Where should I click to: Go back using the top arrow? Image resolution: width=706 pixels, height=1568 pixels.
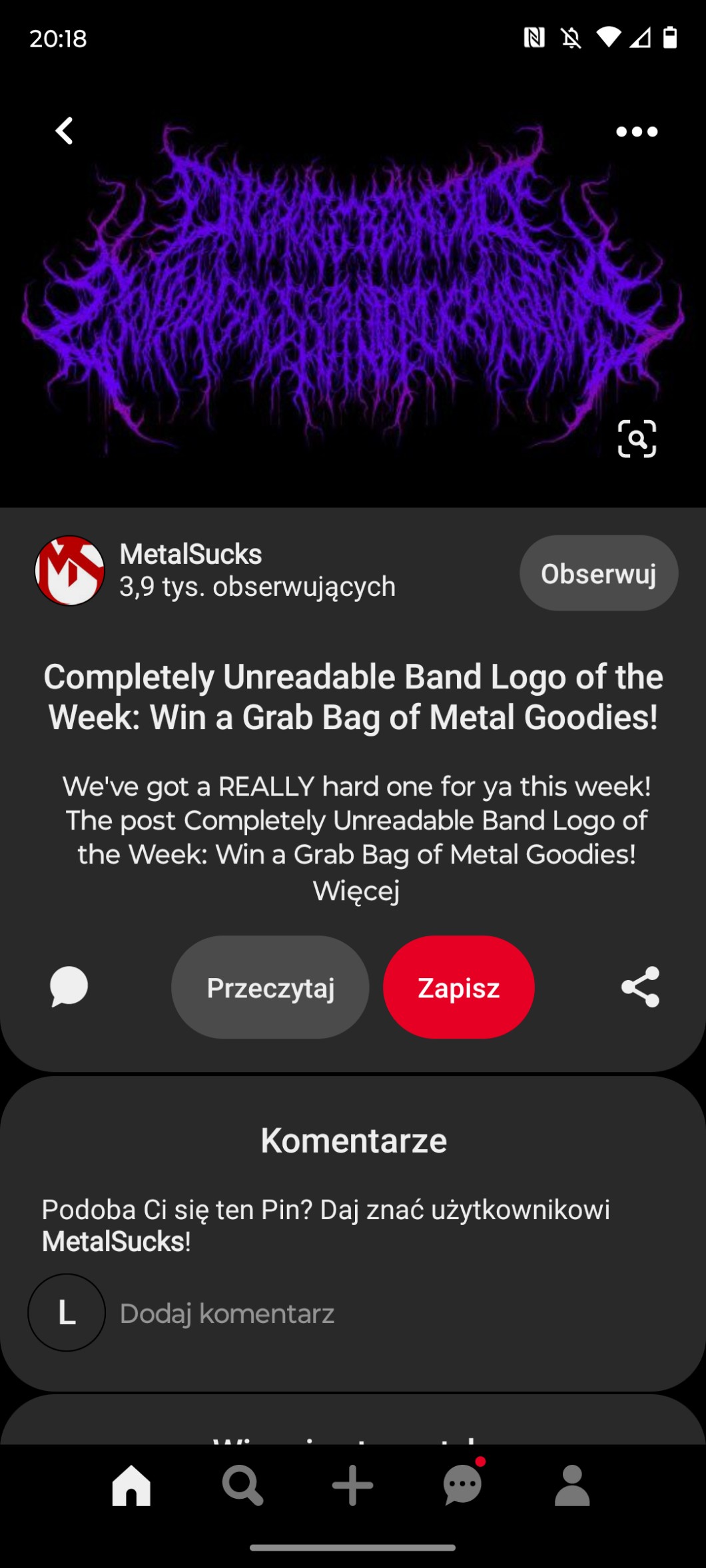tap(65, 131)
